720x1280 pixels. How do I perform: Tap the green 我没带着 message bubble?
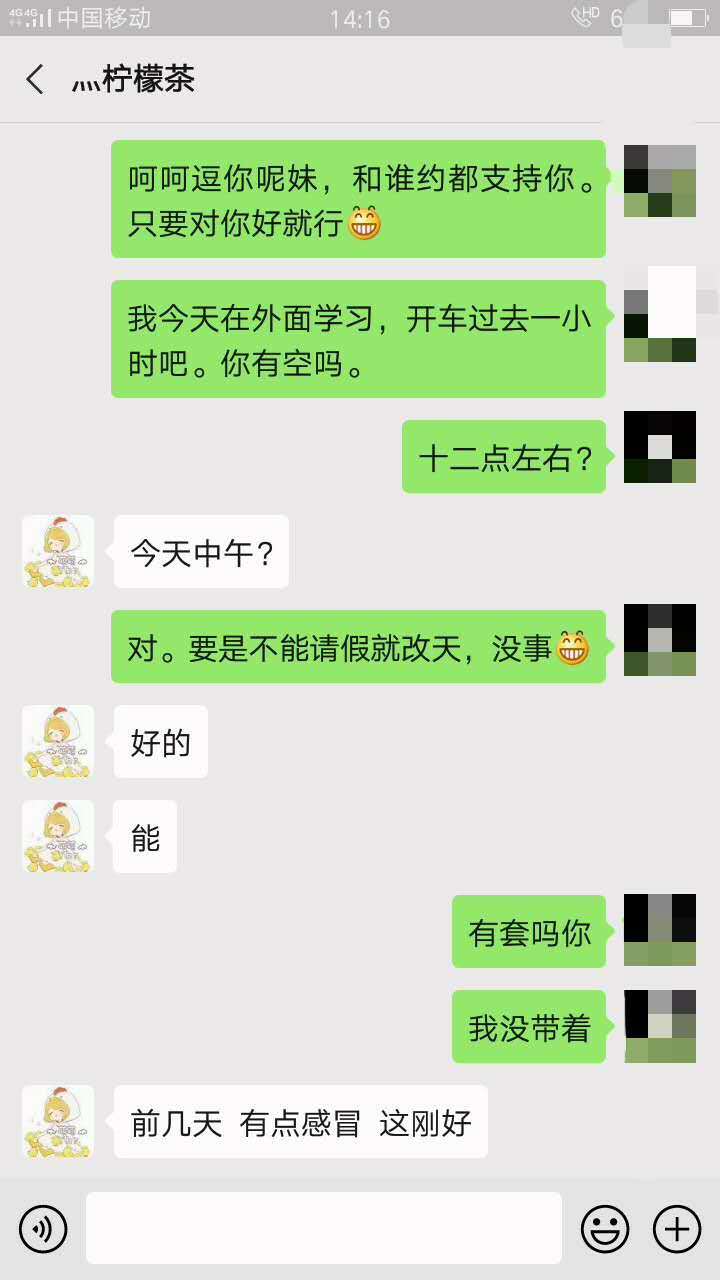[529, 1026]
